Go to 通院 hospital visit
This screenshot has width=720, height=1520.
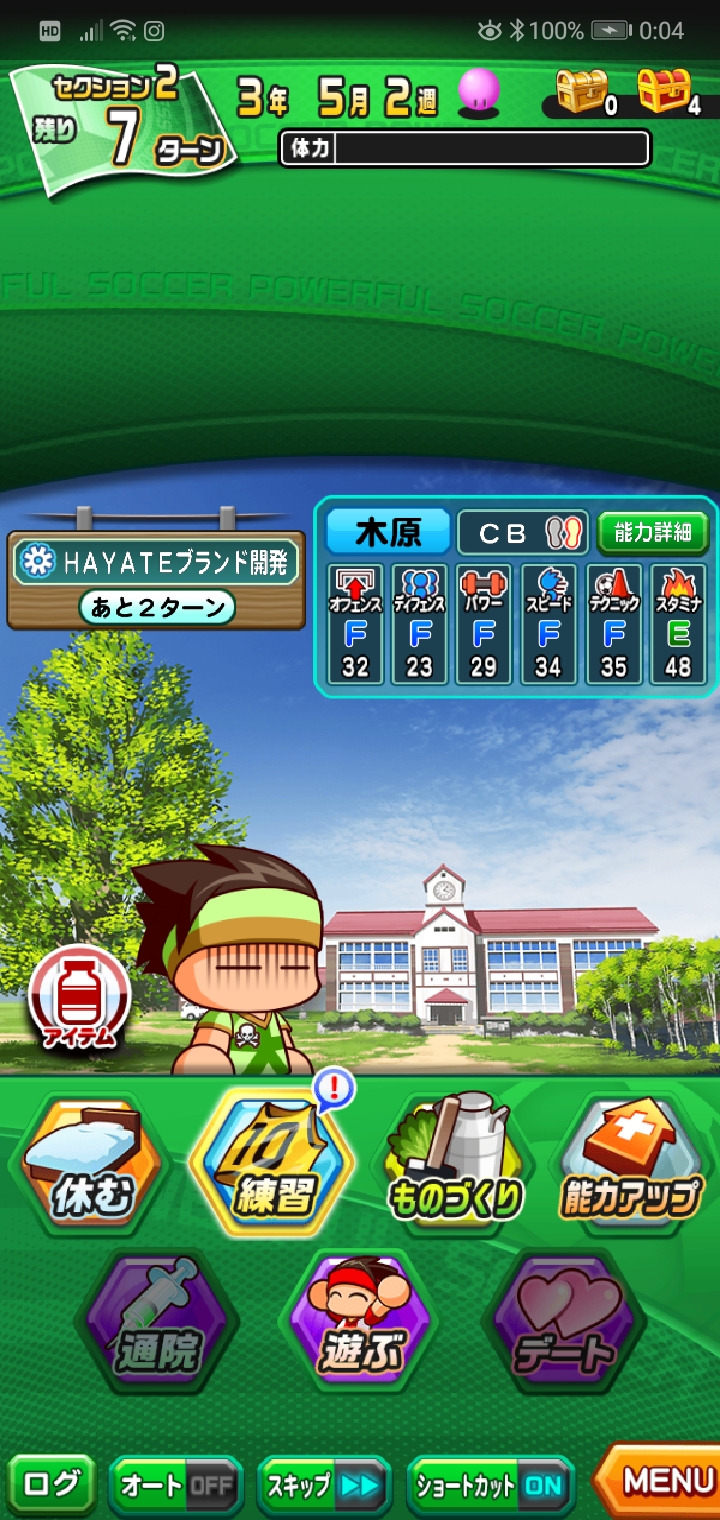click(x=158, y=1325)
